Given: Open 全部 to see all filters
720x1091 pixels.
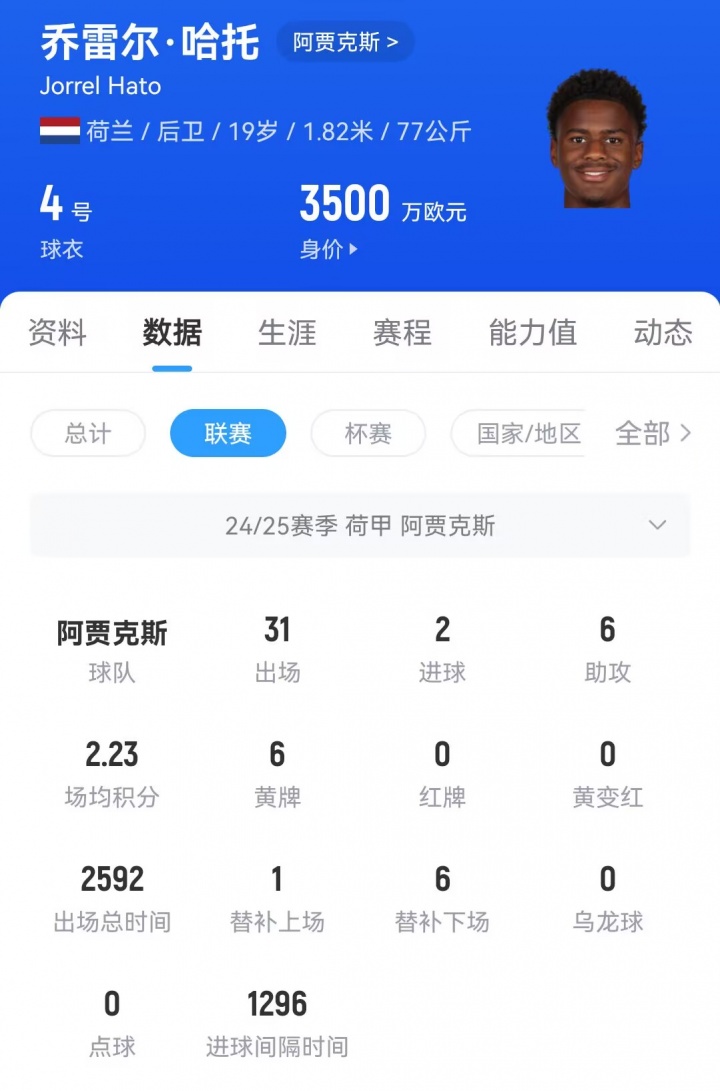Looking at the screenshot, I should (x=653, y=434).
